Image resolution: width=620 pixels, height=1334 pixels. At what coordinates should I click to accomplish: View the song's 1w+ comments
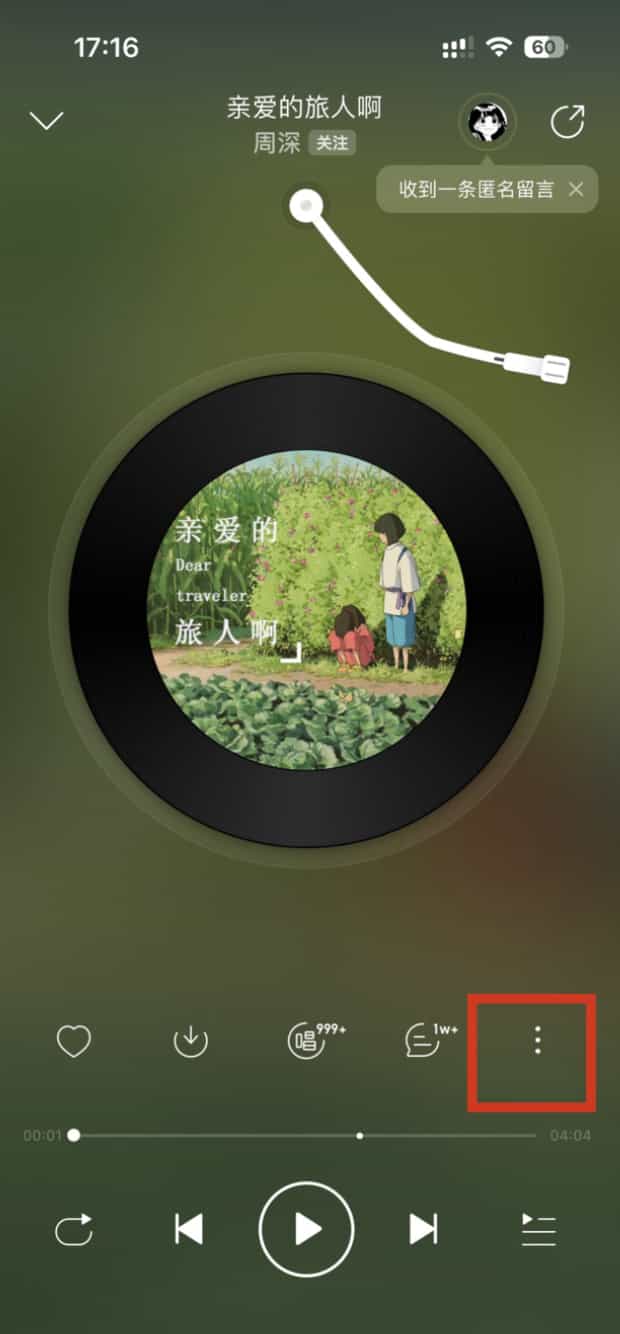point(421,1042)
